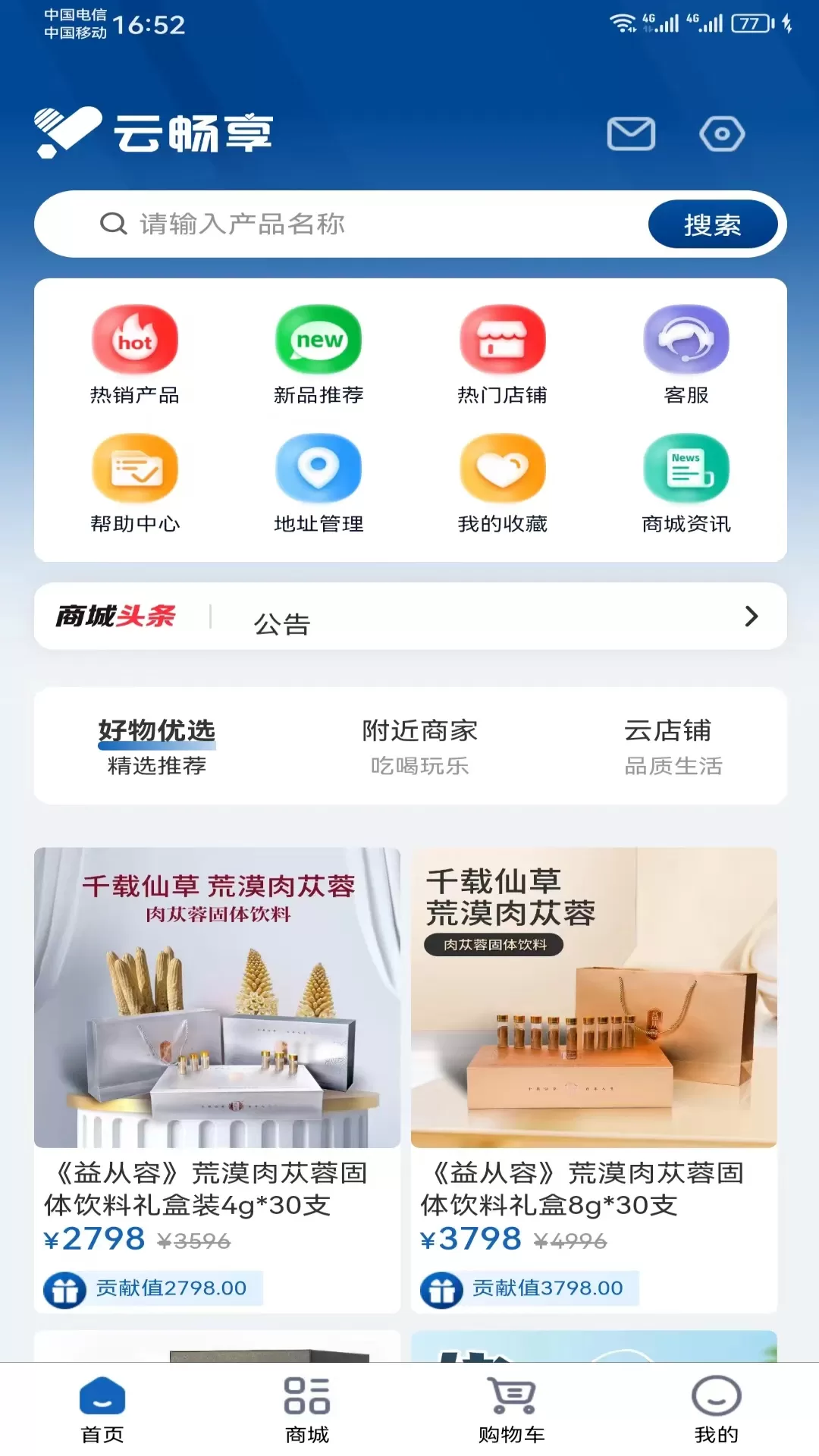This screenshot has width=819, height=1456.
Task: Switch to the 我的 profile tab
Action: click(716, 1410)
